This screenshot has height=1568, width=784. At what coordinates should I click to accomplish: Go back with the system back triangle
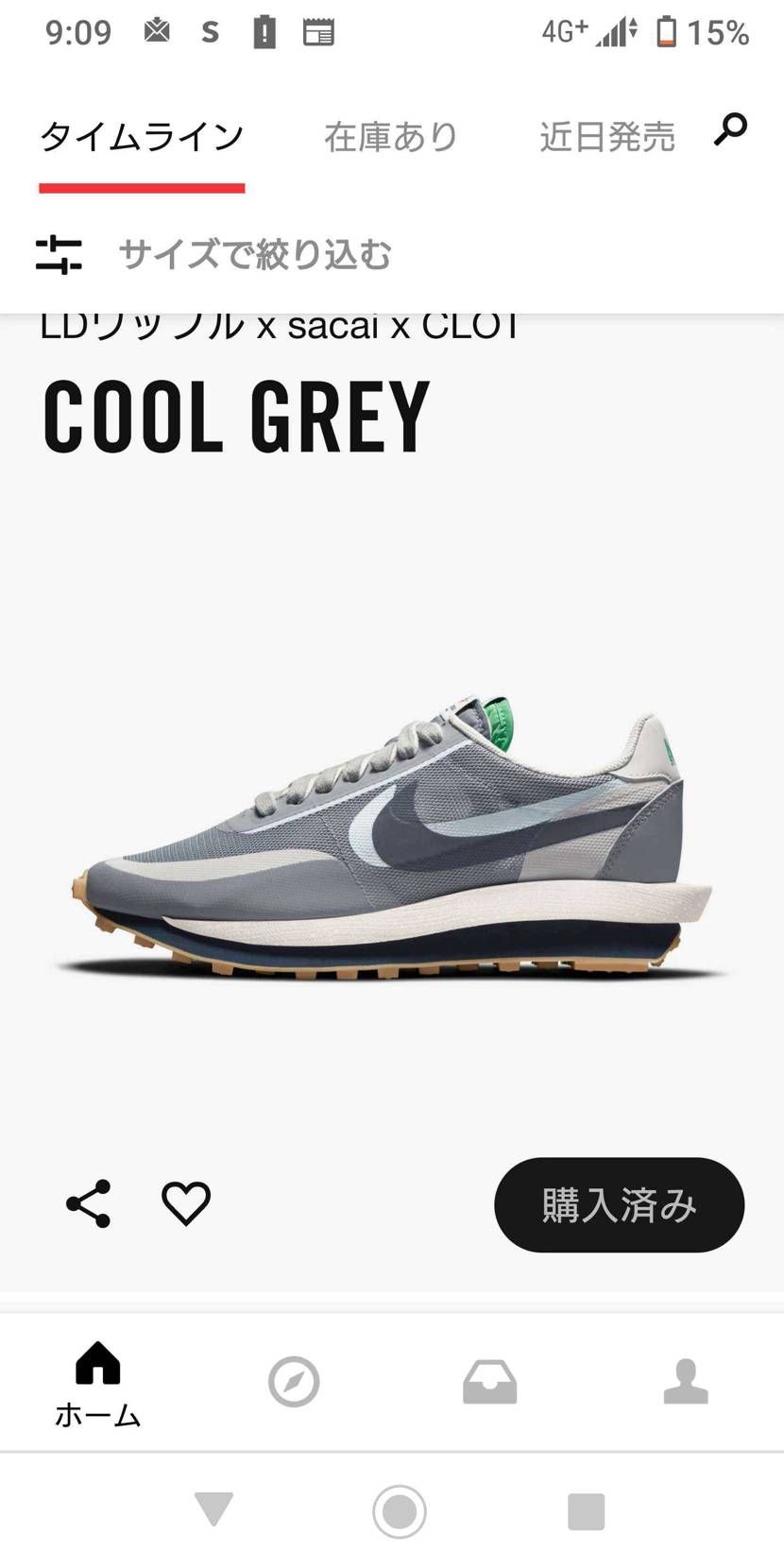pyautogui.click(x=213, y=1509)
